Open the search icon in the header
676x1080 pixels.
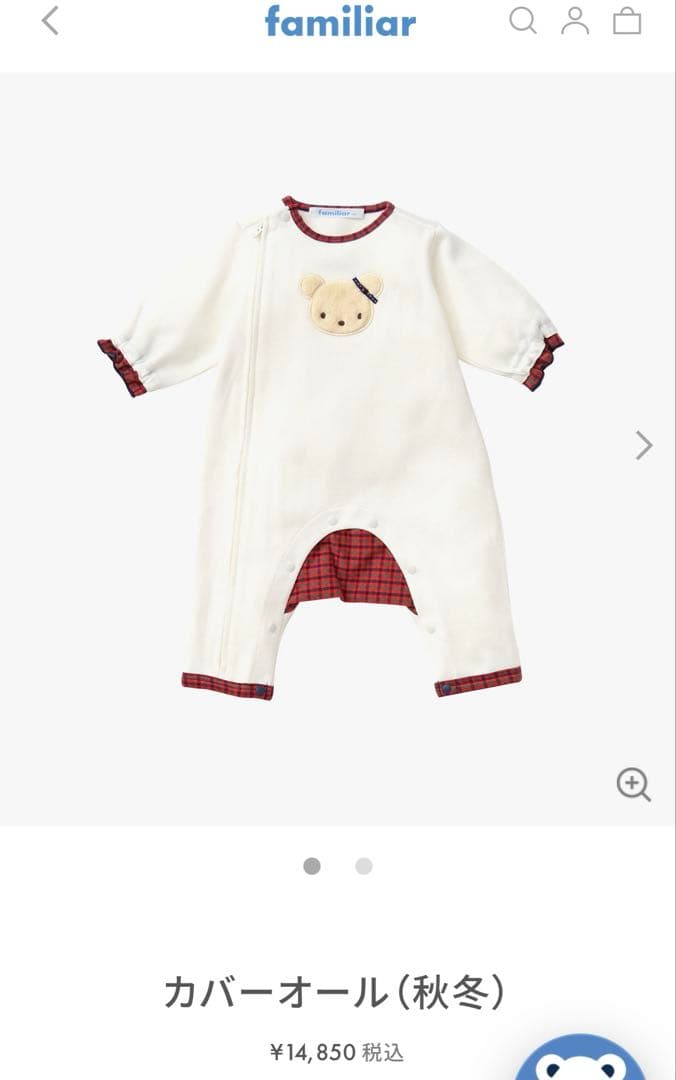pos(523,20)
